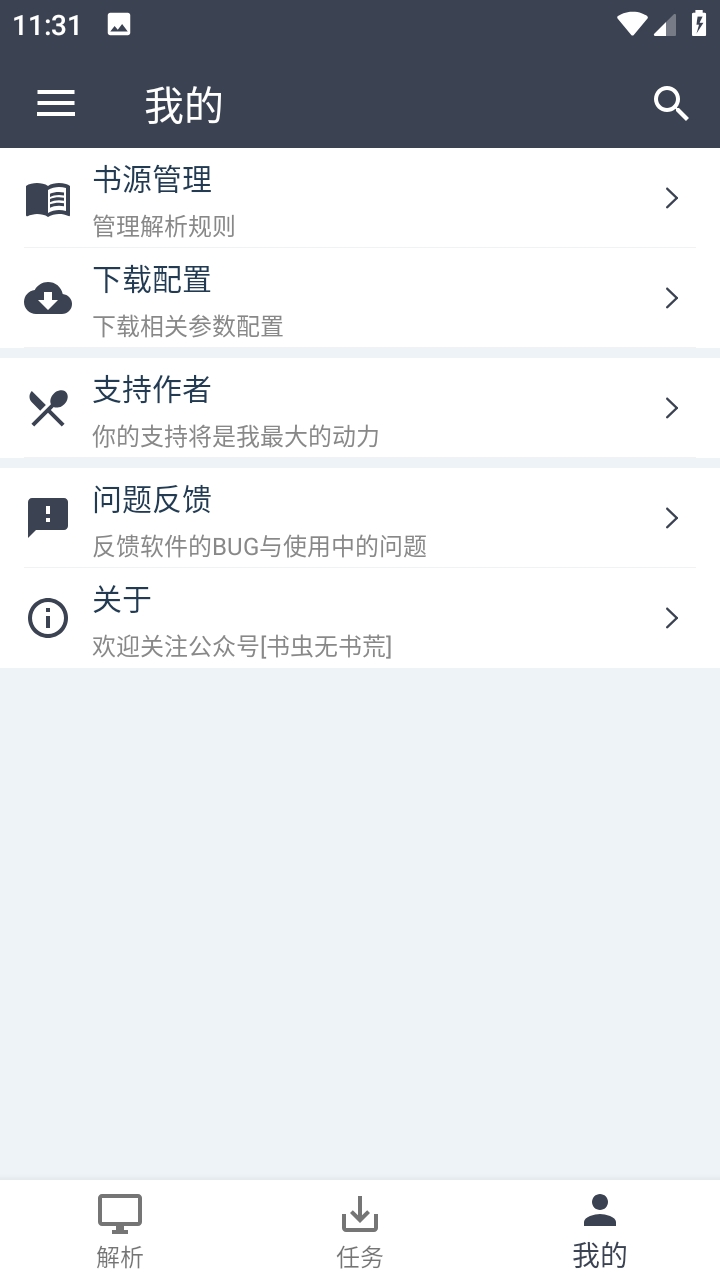This screenshot has height=1280, width=720.
Task: Click the Wi-Fi icon in status bar
Action: tap(630, 24)
